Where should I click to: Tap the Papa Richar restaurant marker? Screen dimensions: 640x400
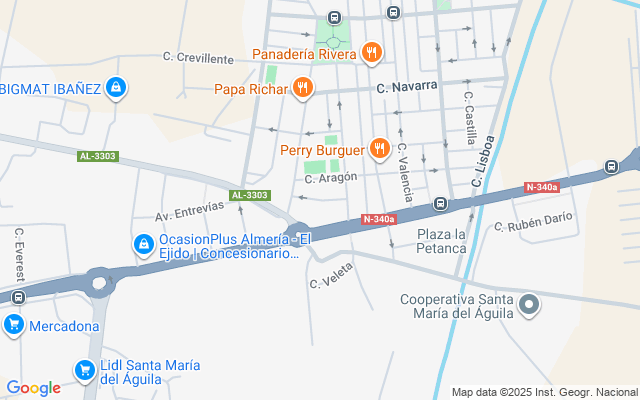click(x=302, y=88)
